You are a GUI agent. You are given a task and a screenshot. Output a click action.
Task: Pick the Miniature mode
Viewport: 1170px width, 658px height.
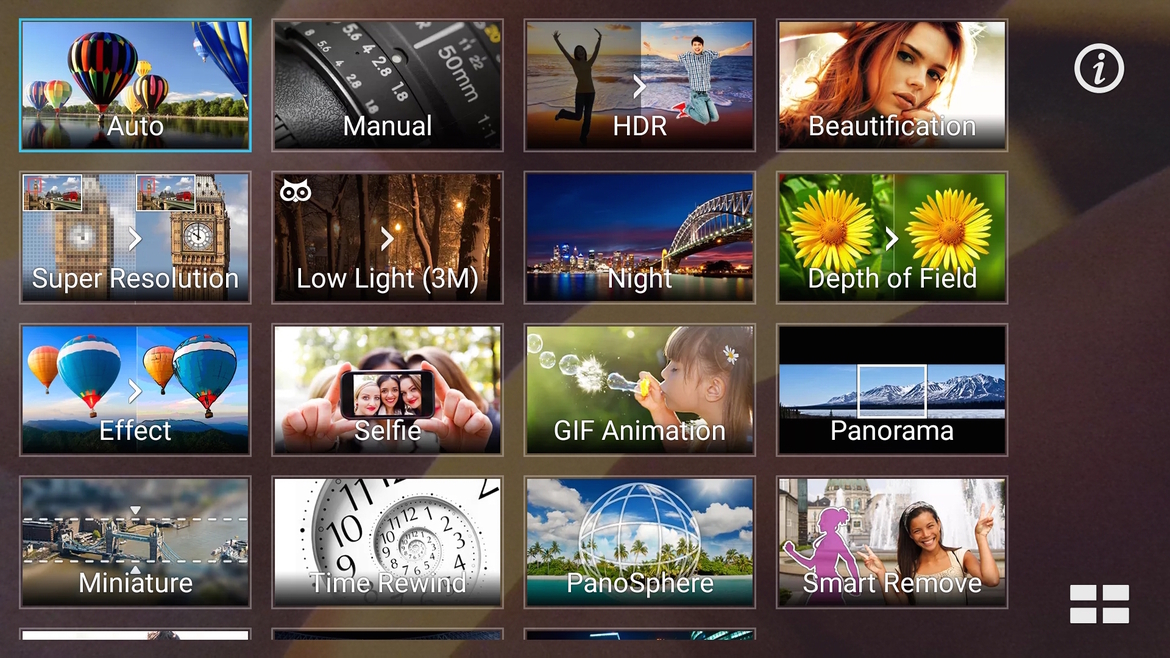tap(135, 542)
